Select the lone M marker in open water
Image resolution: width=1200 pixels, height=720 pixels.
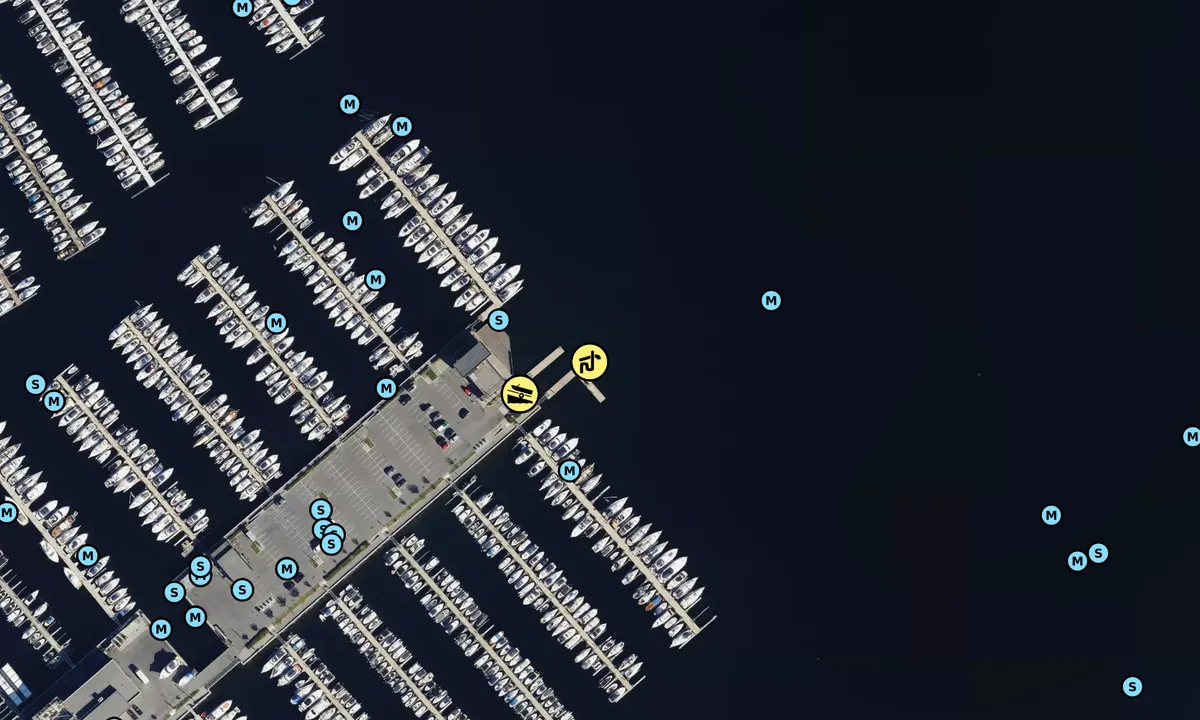coord(770,300)
